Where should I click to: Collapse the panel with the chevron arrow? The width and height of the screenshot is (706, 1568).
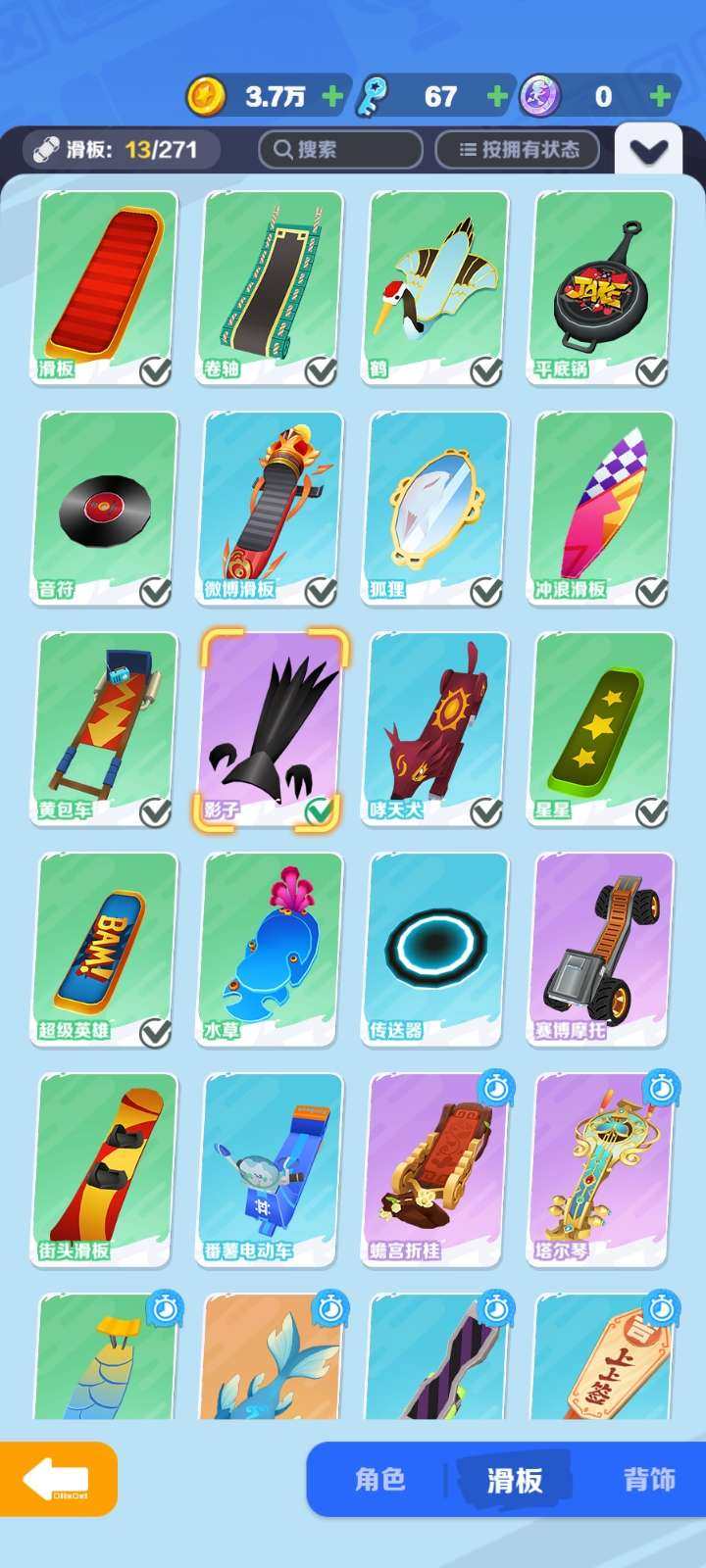click(648, 151)
